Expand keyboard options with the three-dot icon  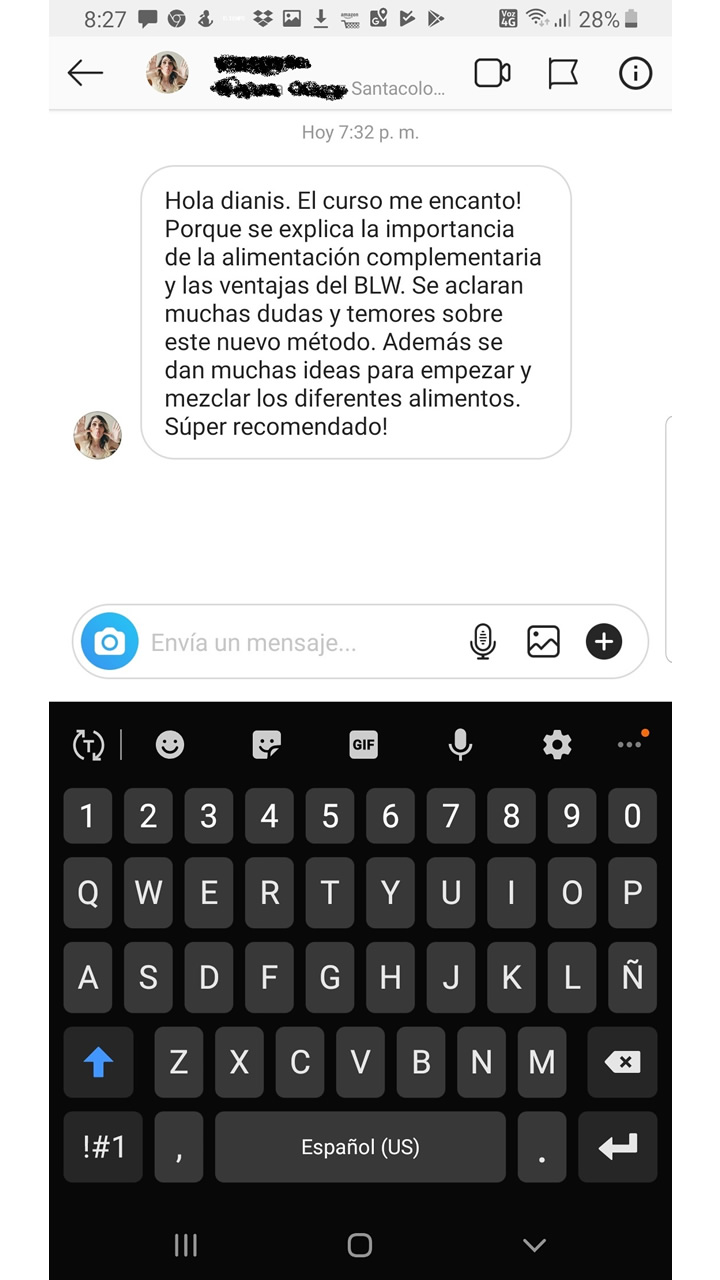630,744
